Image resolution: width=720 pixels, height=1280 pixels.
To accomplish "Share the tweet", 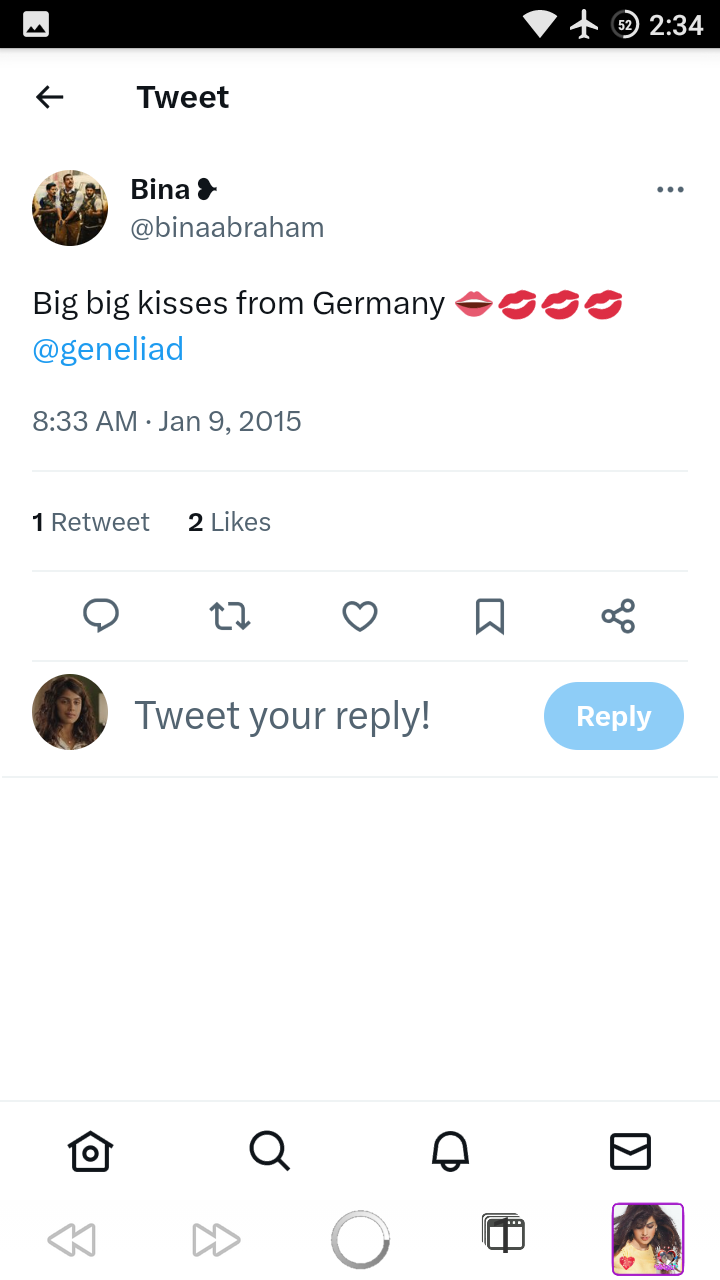I will pos(618,616).
